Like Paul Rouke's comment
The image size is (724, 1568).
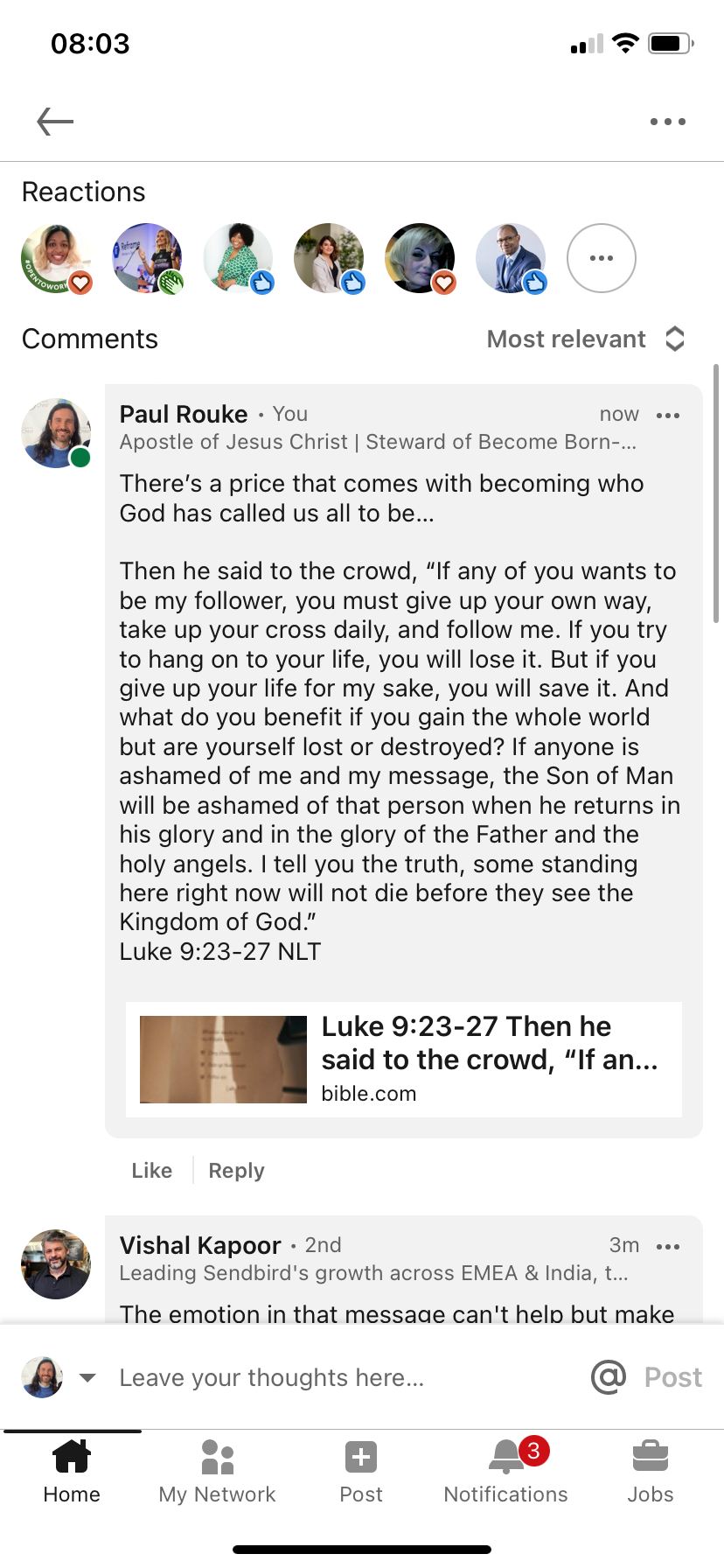pos(152,1171)
